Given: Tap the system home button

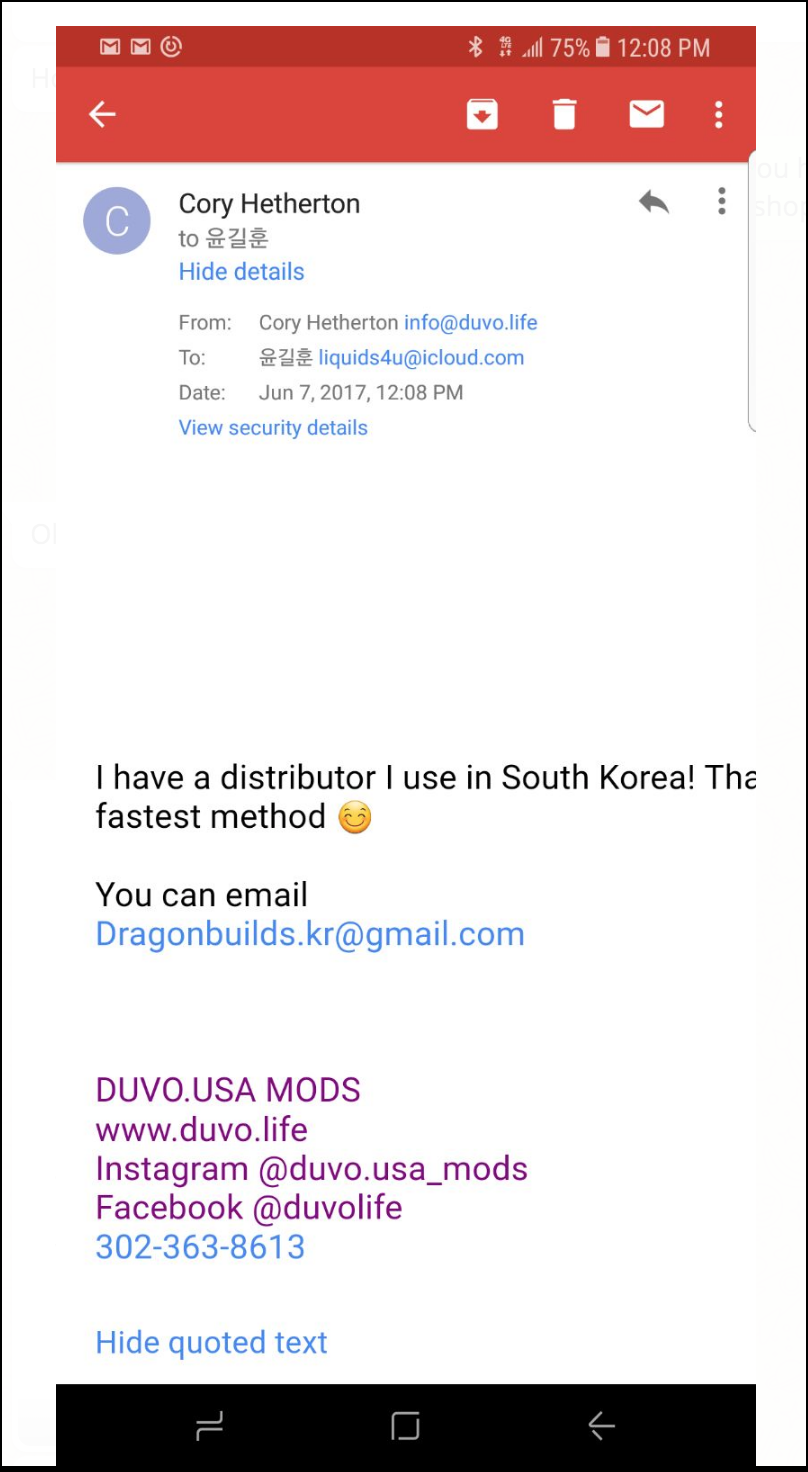Looking at the screenshot, I should [x=405, y=1426].
